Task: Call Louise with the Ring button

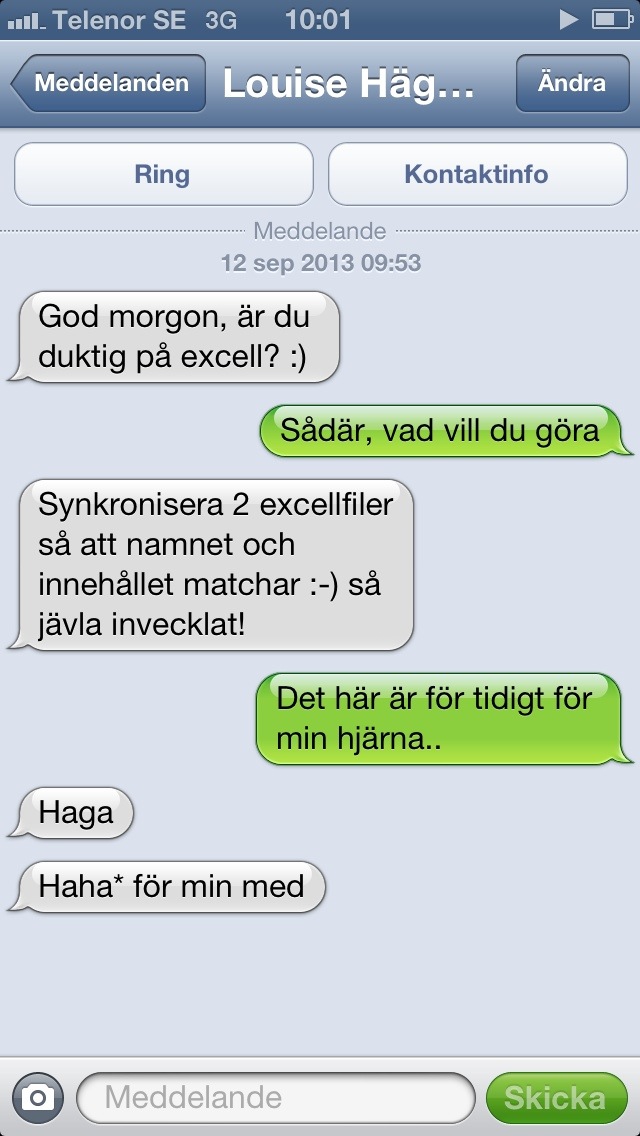Action: click(x=162, y=174)
